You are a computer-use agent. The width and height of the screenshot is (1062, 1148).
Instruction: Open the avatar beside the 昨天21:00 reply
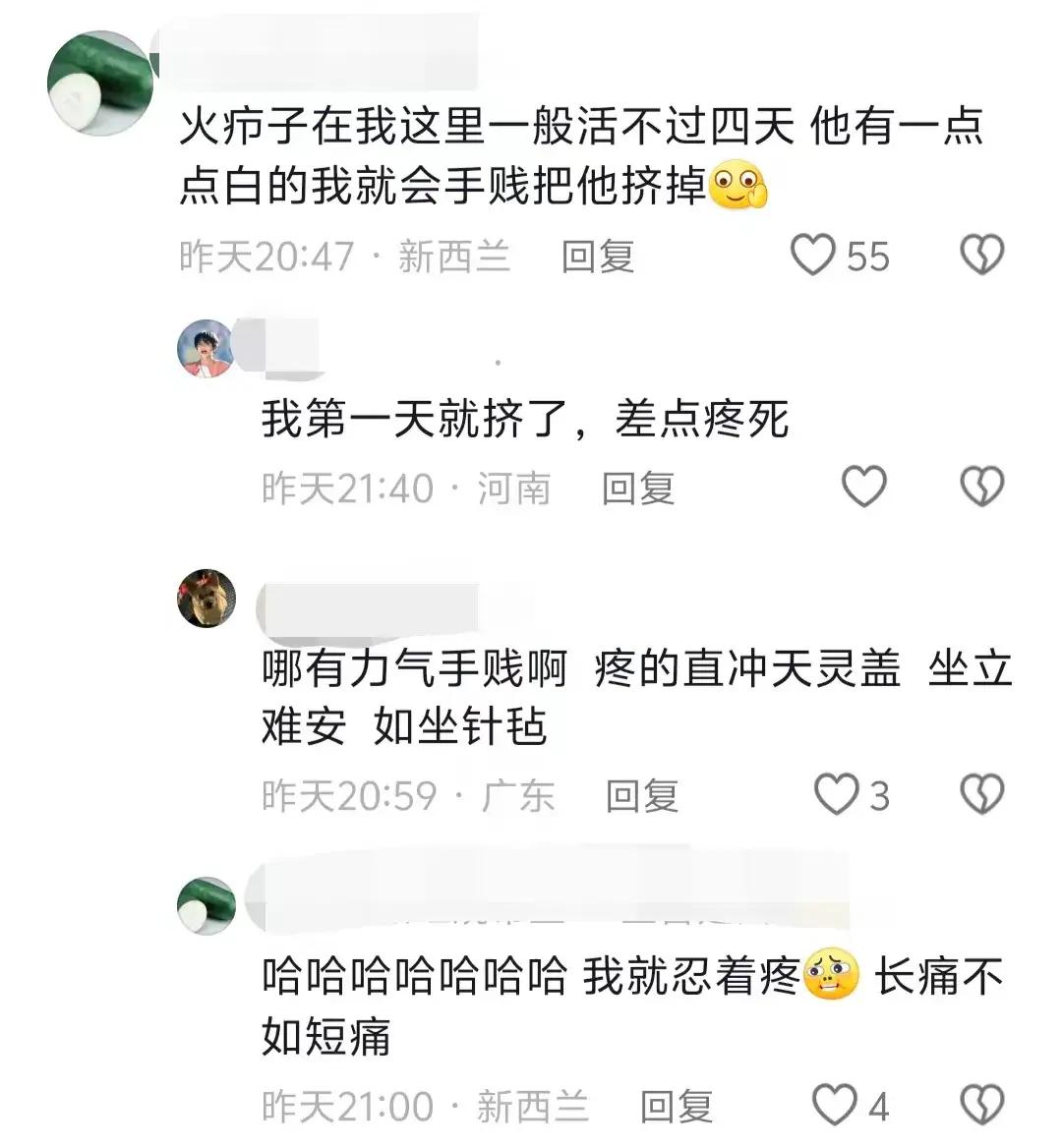pyautogui.click(x=206, y=904)
